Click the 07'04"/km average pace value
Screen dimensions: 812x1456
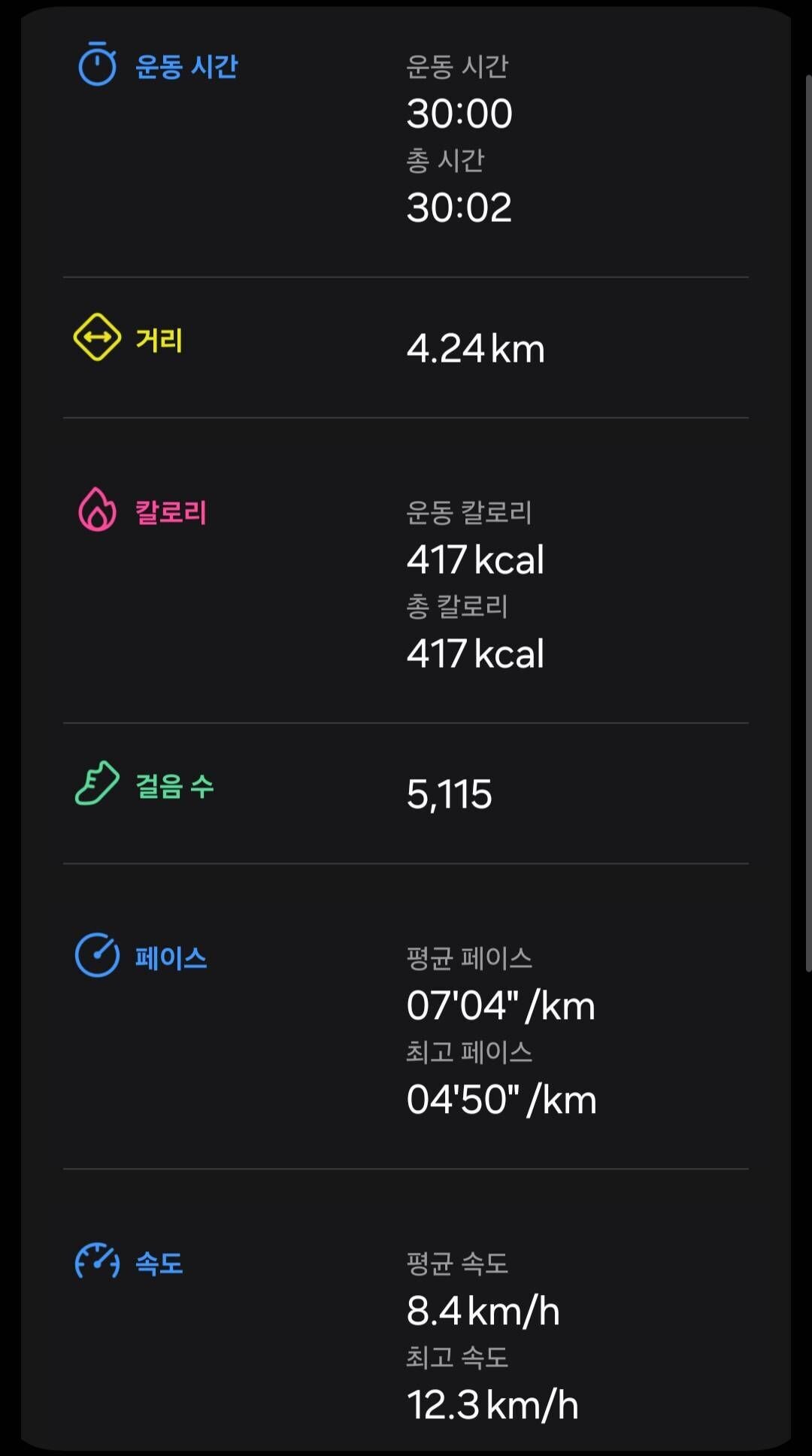[x=500, y=1004]
